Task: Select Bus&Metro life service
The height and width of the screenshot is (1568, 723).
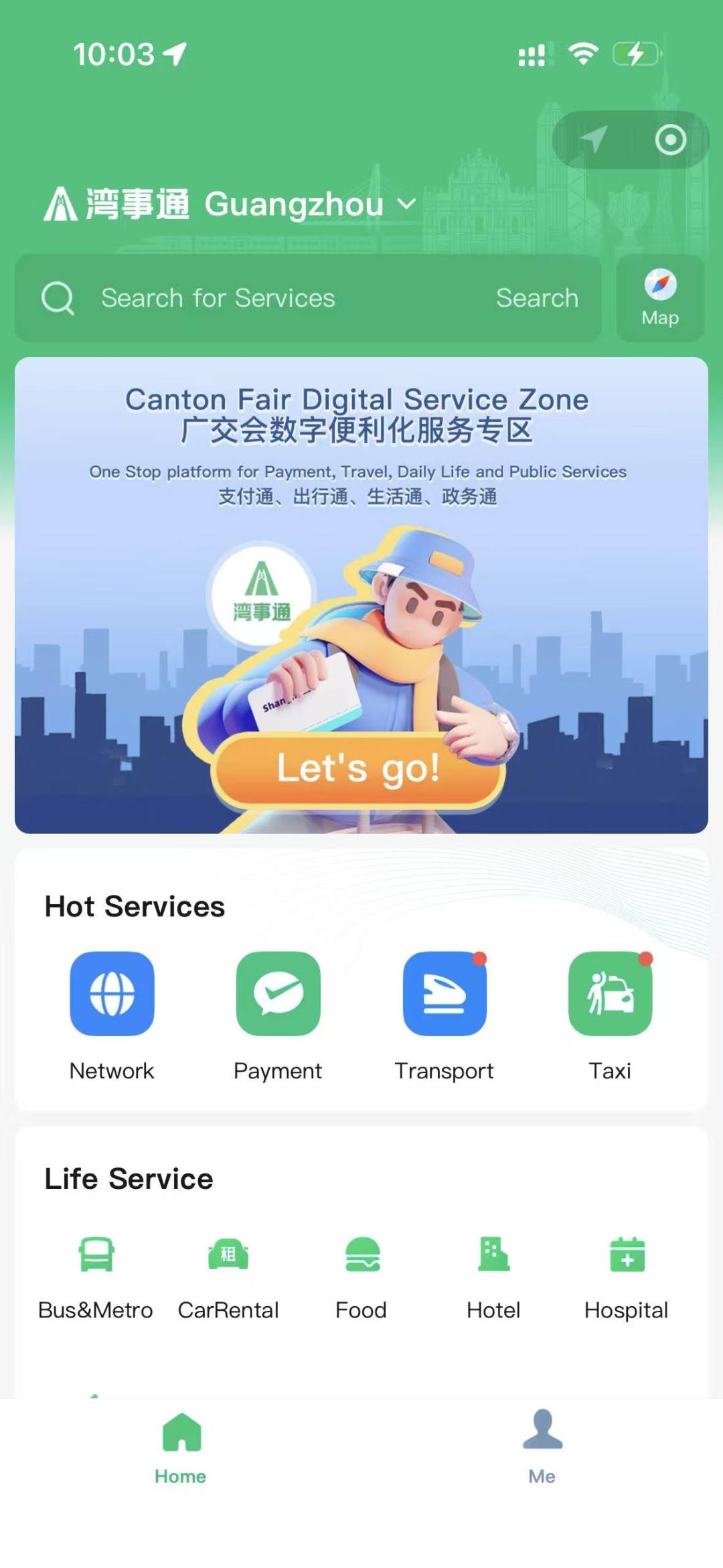Action: 96,1276
